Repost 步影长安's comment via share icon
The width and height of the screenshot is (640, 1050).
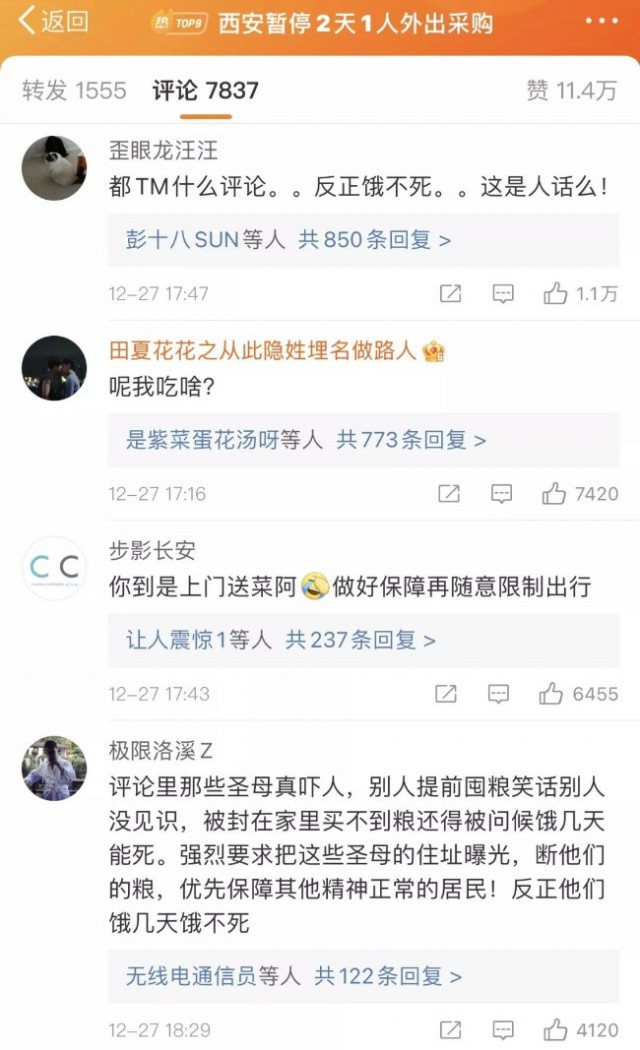coord(446,694)
